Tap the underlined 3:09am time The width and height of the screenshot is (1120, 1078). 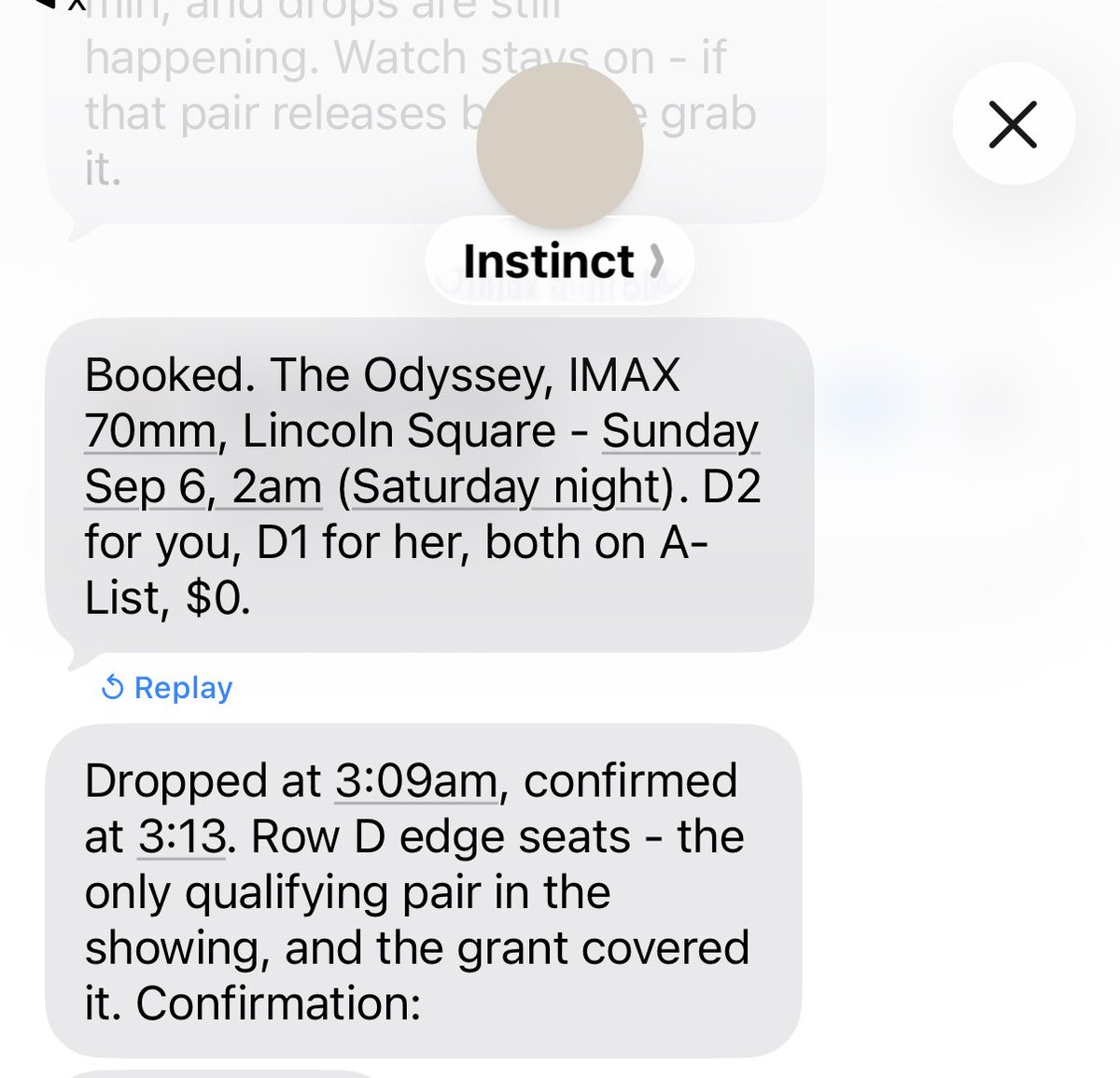pos(416,781)
